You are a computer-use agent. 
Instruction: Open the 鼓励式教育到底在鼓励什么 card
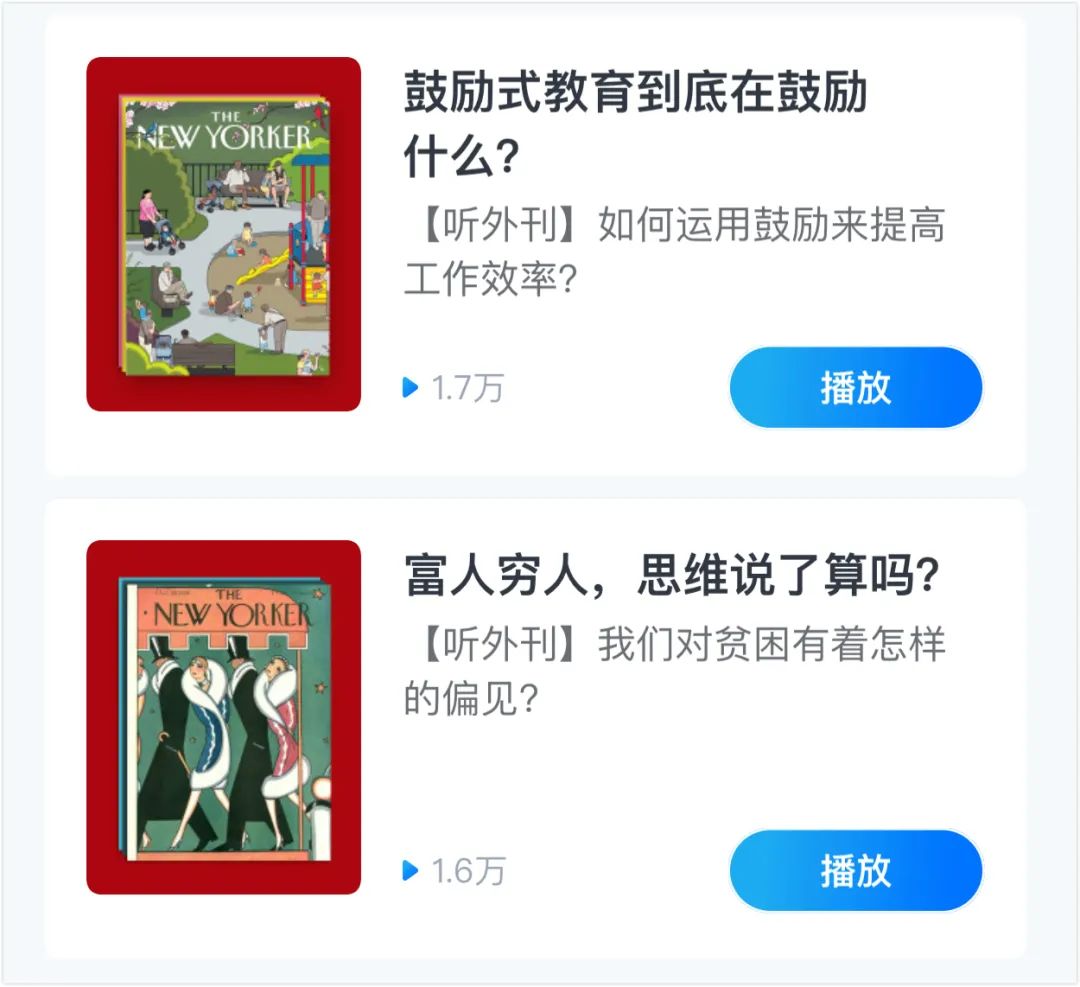pyautogui.click(x=634, y=120)
